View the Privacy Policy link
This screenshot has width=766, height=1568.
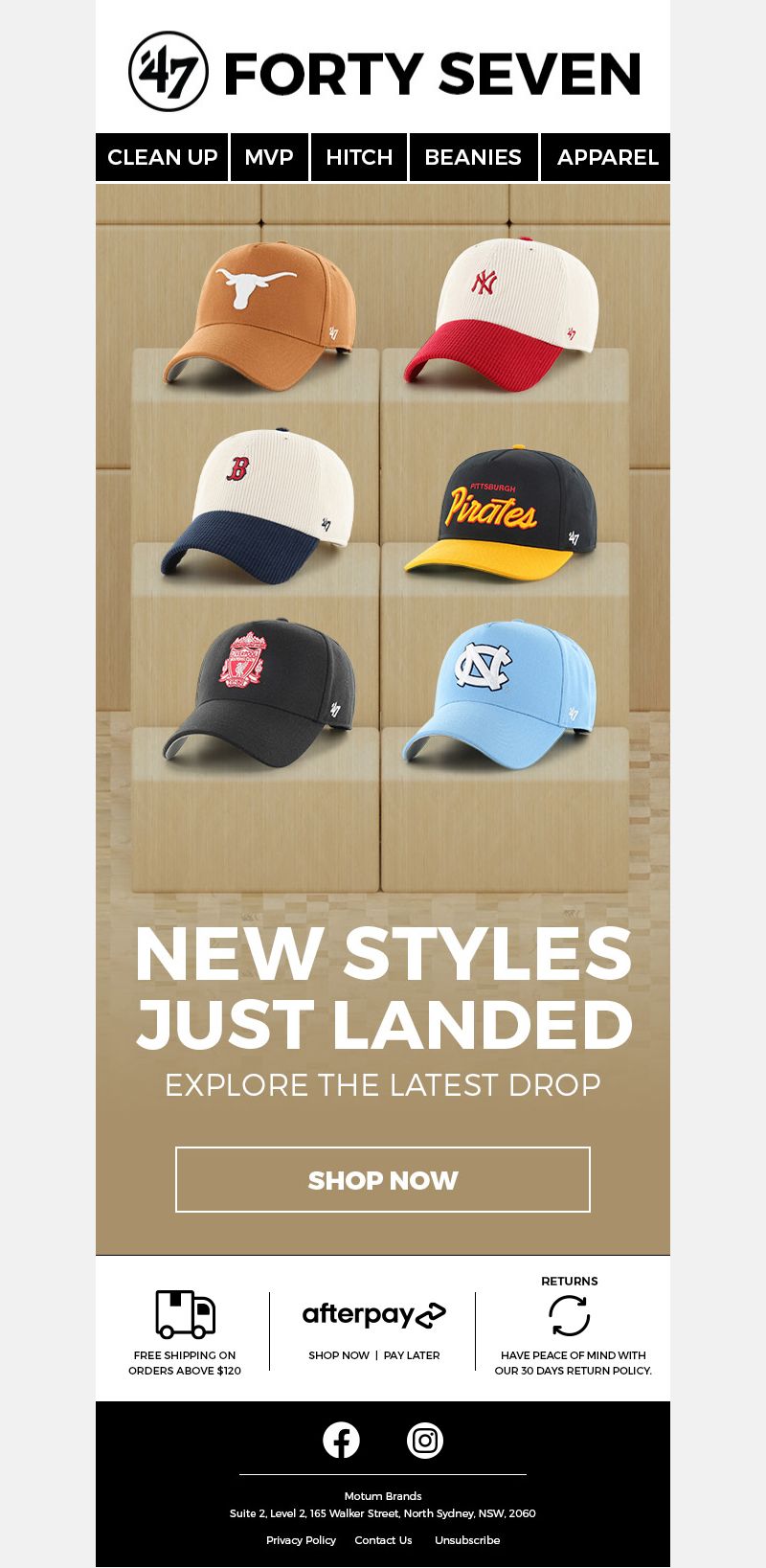point(301,1540)
